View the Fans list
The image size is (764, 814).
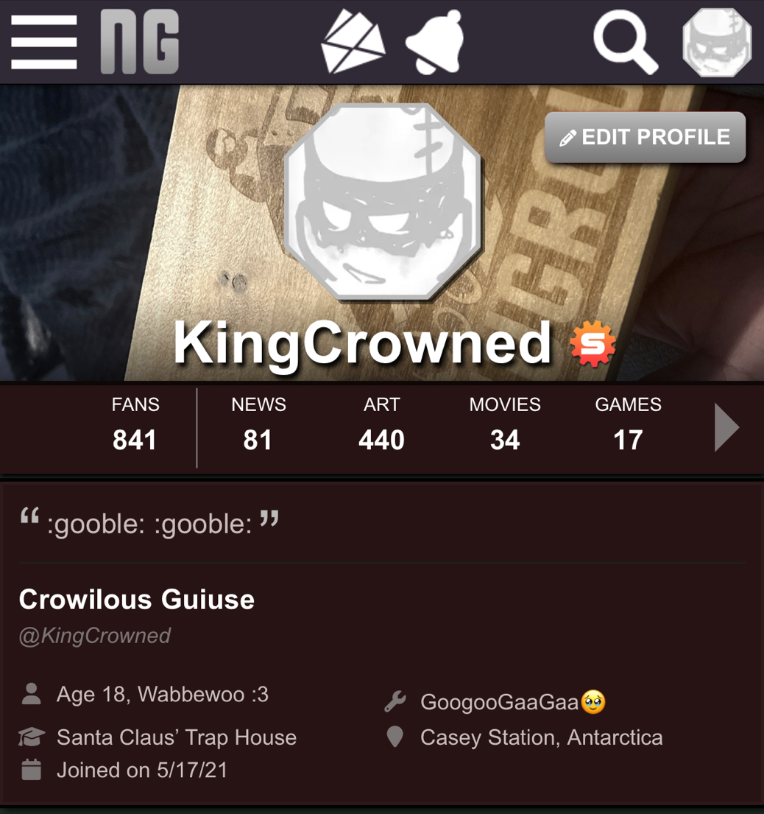coord(135,424)
